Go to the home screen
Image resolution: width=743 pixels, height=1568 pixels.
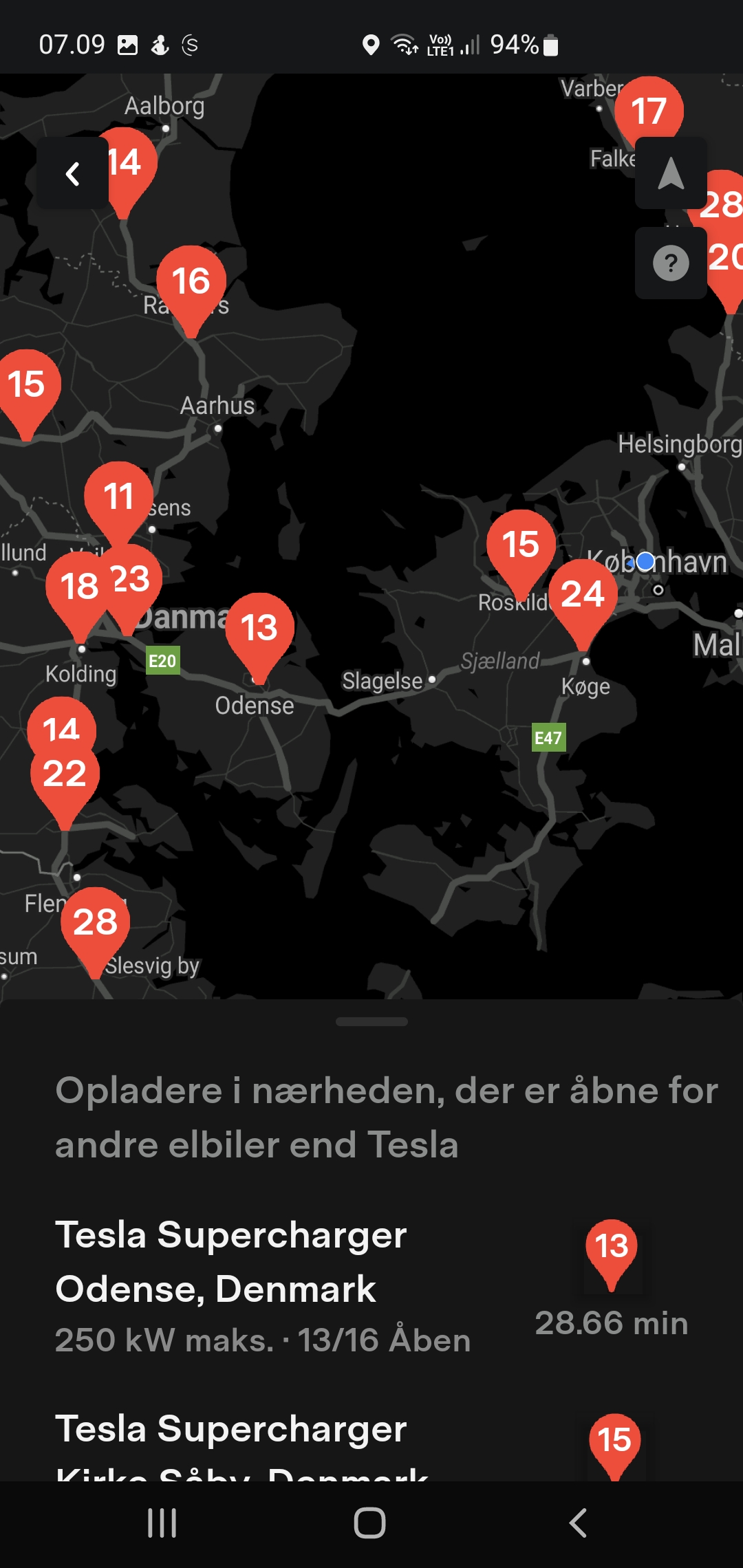370,1523
